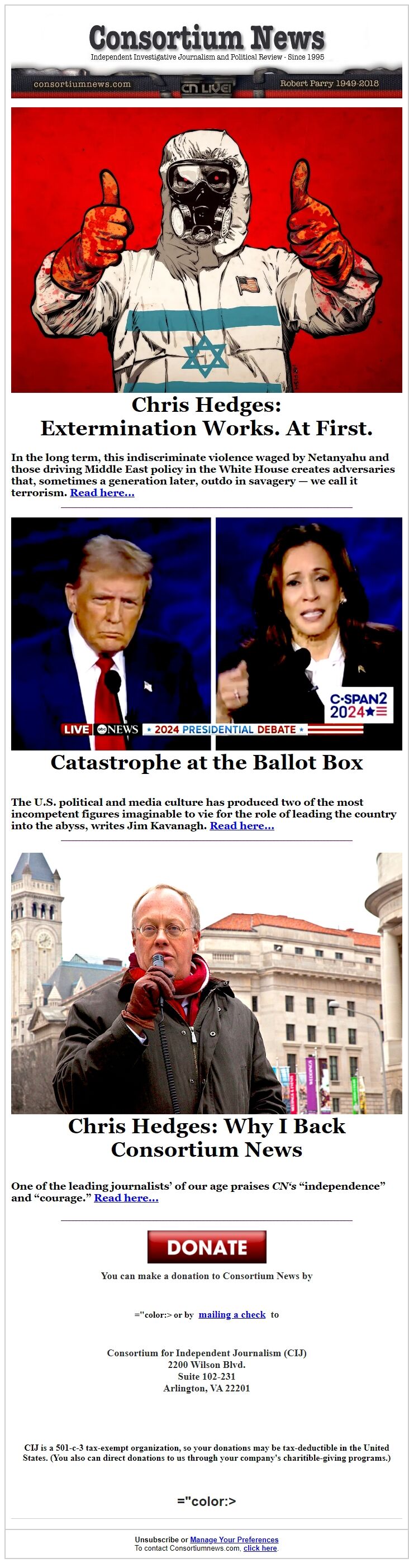The height and width of the screenshot is (1568, 409).
Task: Open 'Read here...' link under Extermination Works article
Action: click(102, 493)
